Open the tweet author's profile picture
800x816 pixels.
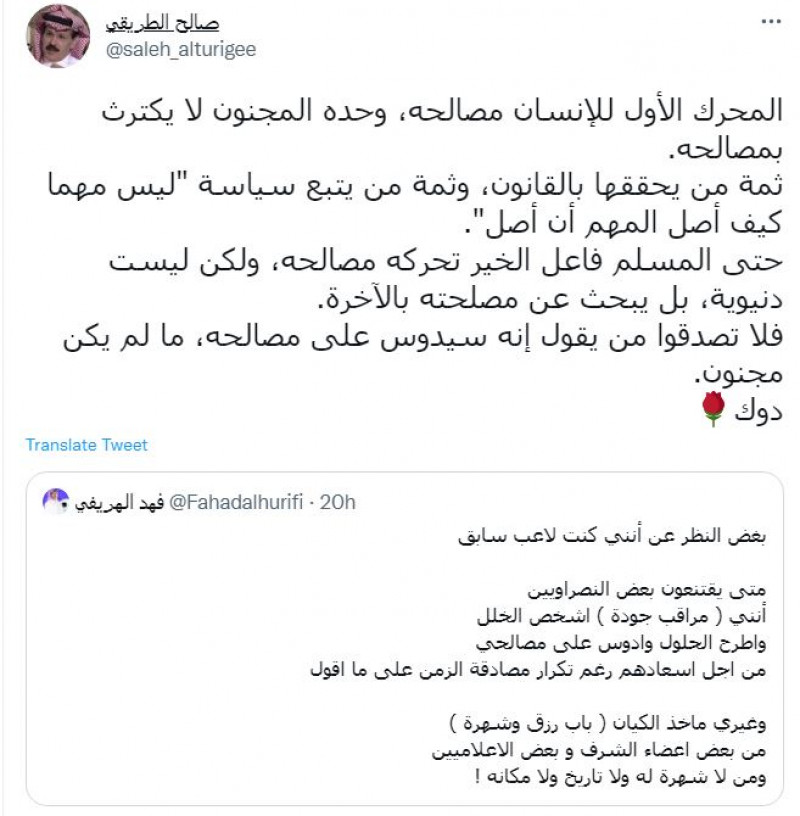[57, 35]
